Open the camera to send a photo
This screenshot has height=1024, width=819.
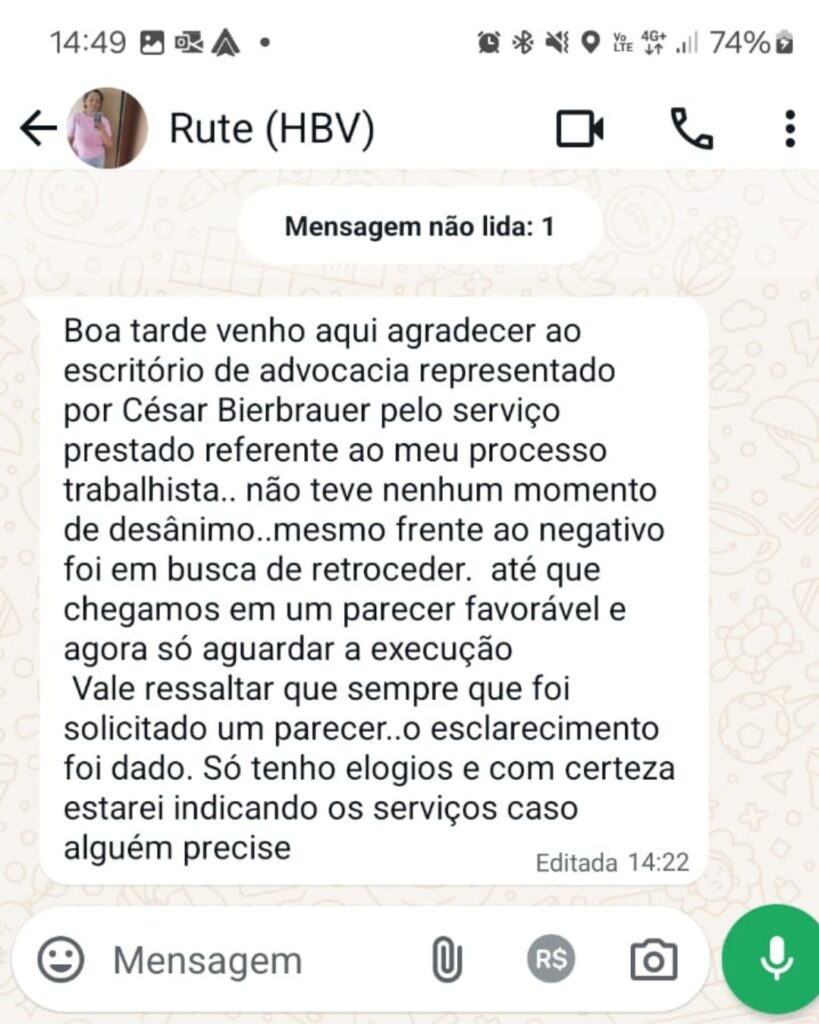click(651, 958)
